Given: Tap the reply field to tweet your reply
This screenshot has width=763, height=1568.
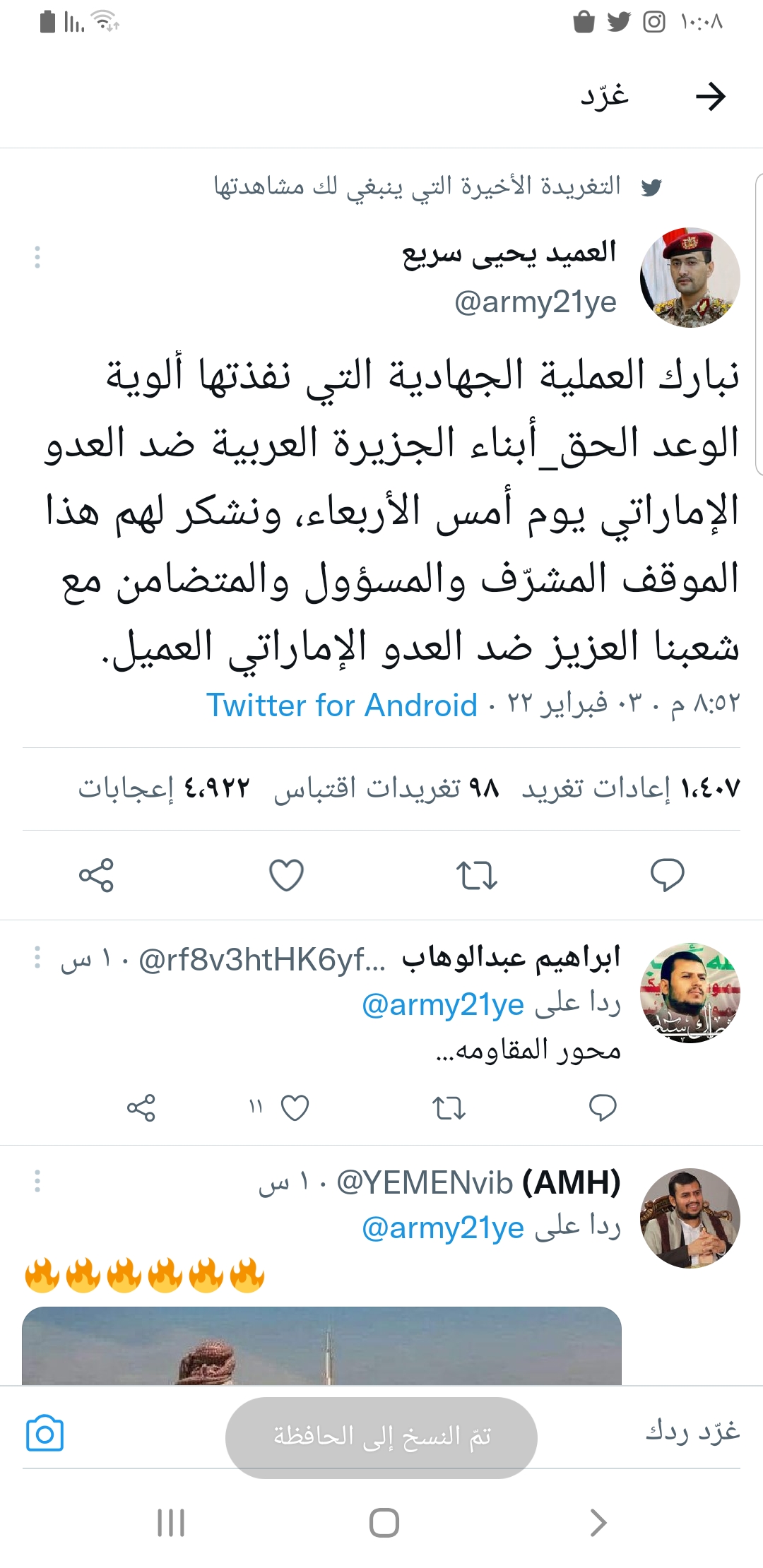Looking at the screenshot, I should coord(692,1432).
